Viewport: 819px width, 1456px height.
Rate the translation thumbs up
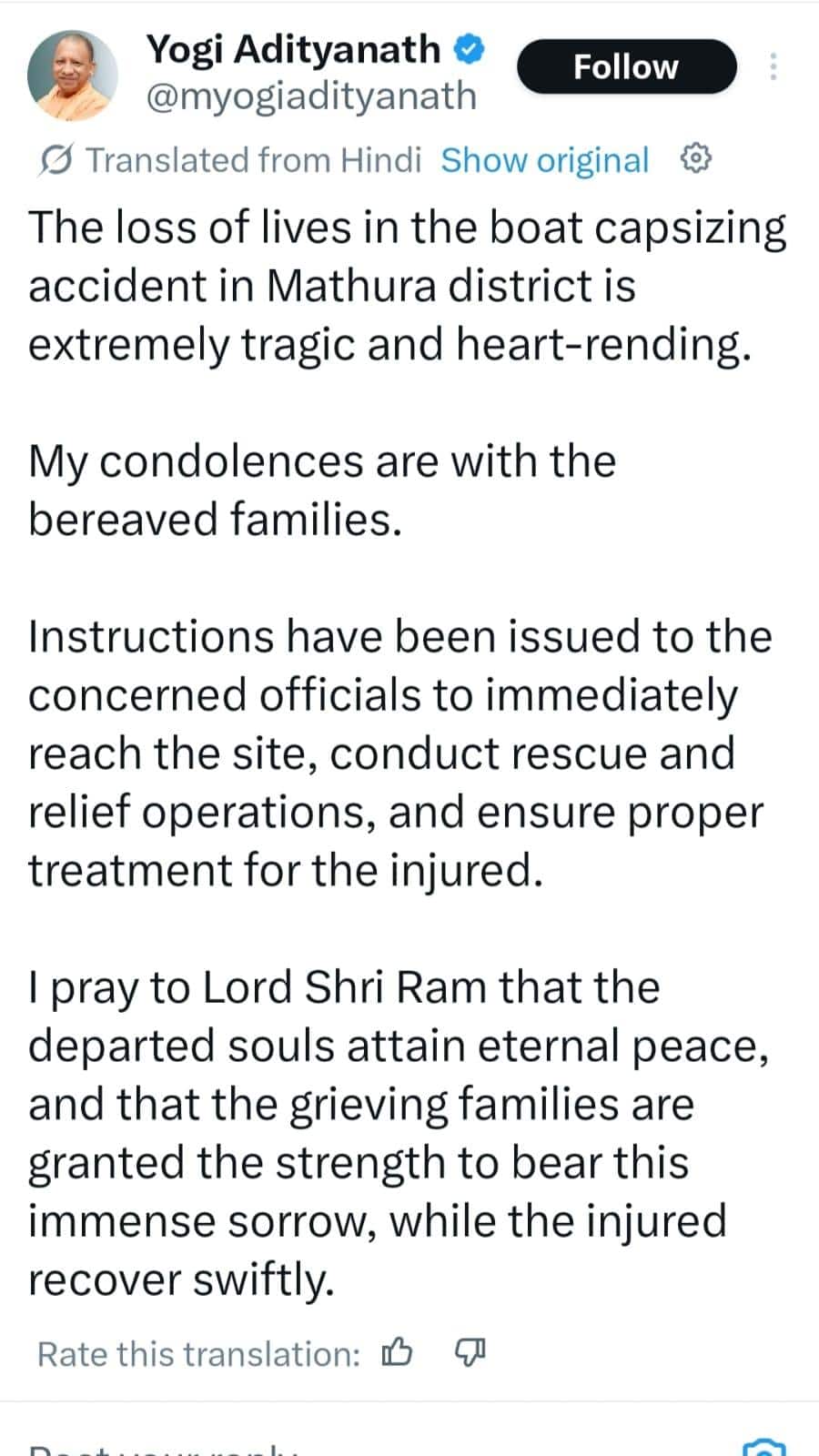pos(397,1353)
